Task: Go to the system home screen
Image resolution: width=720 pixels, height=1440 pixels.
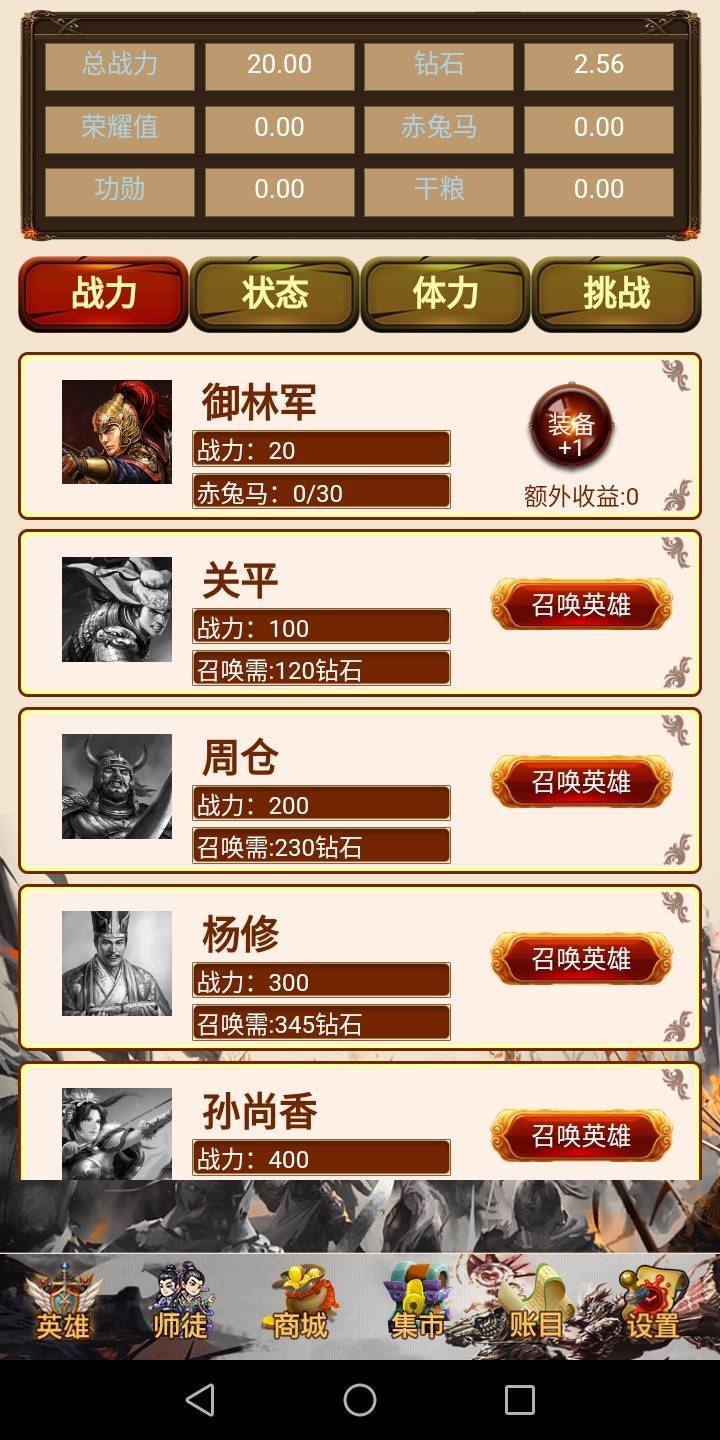Action: 360,1400
